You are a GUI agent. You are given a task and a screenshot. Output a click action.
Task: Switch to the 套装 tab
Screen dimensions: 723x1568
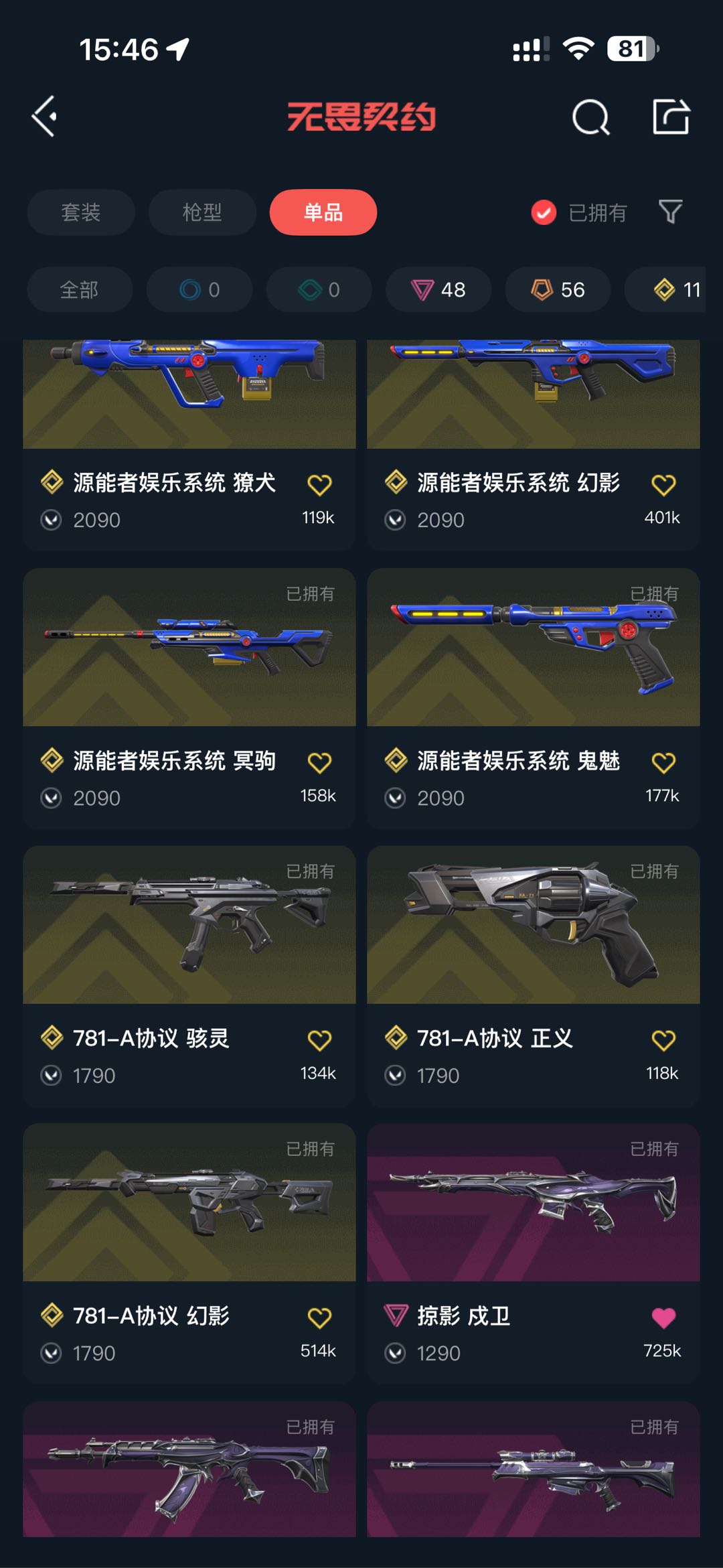pyautogui.click(x=81, y=212)
